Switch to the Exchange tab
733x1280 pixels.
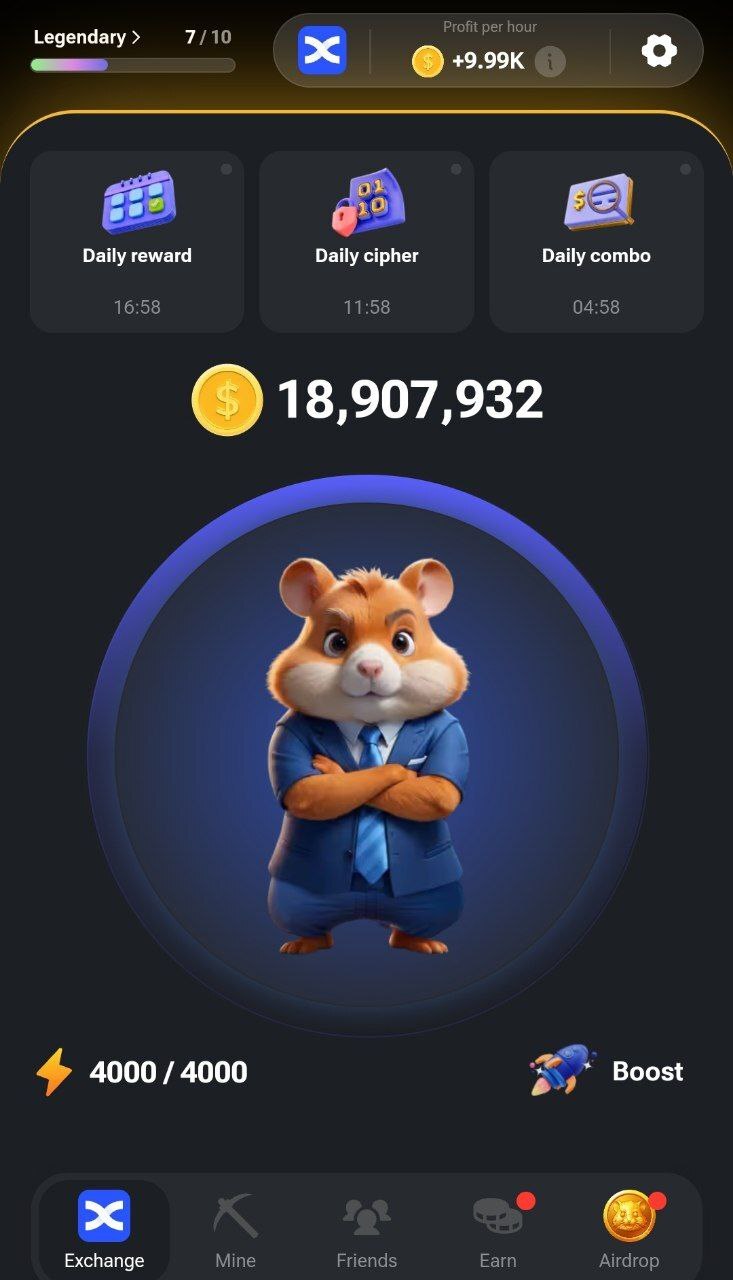[104, 1230]
